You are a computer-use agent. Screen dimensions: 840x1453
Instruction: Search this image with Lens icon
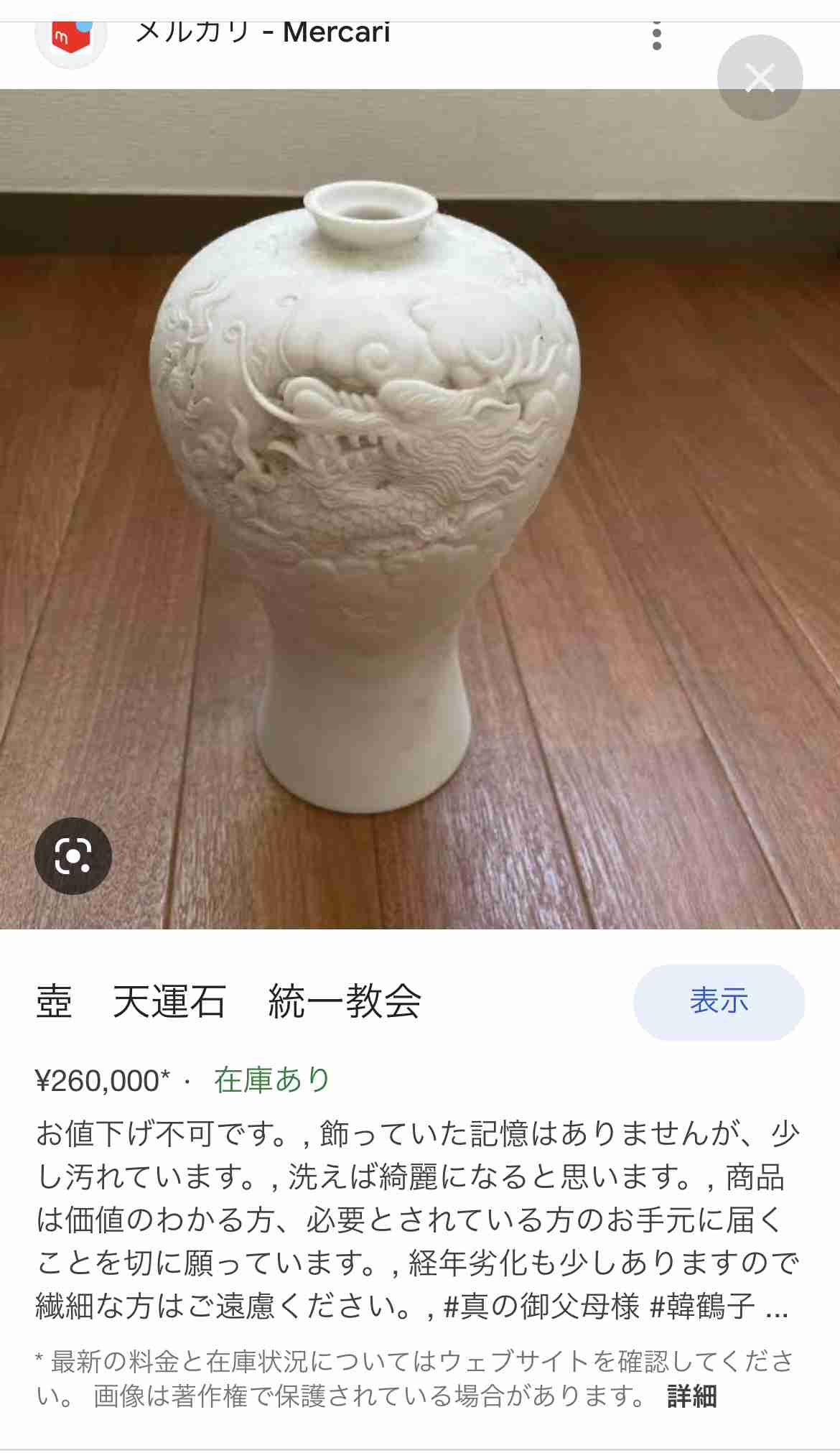point(73,855)
